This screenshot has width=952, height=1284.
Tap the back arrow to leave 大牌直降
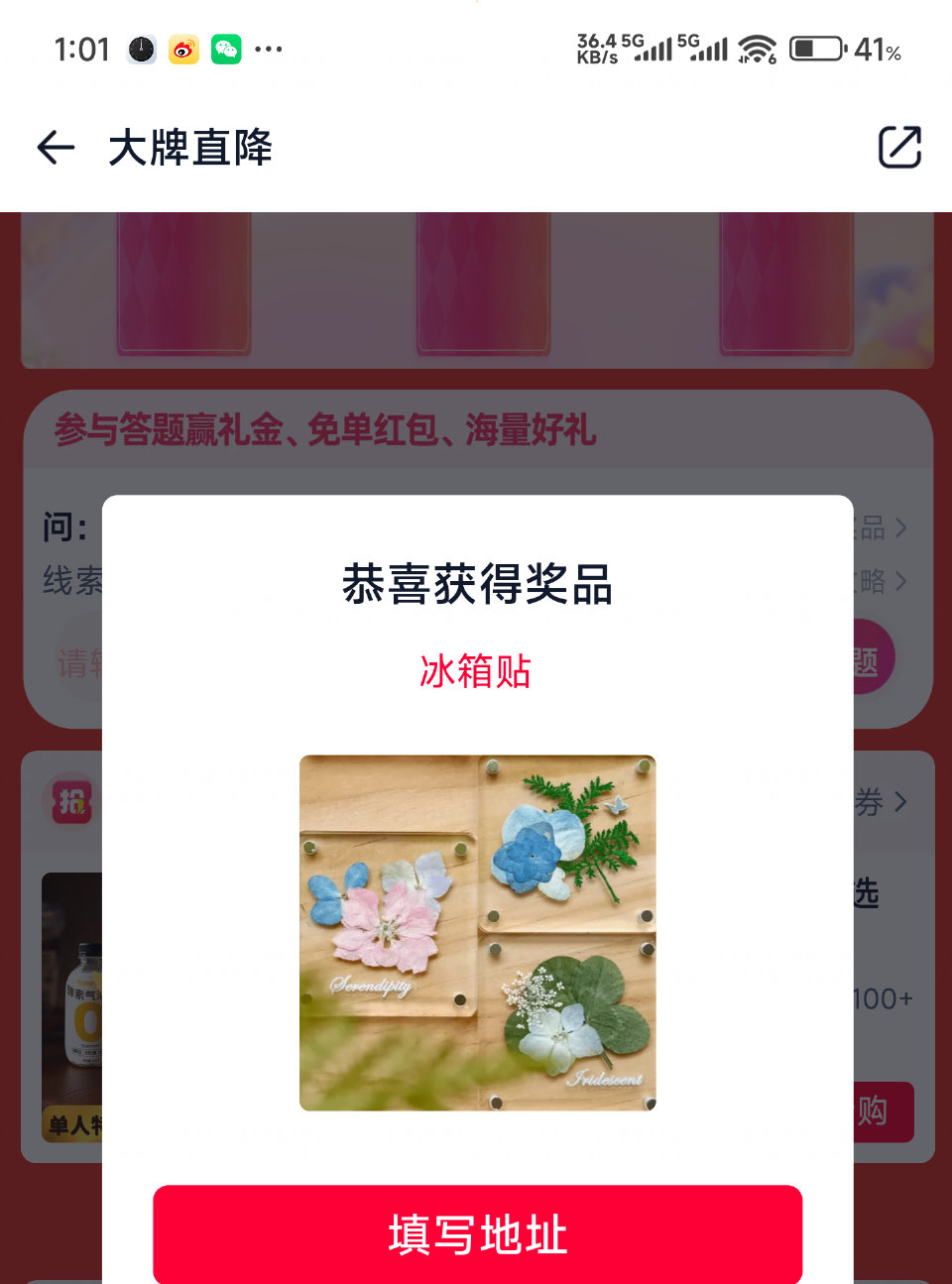pyautogui.click(x=55, y=147)
